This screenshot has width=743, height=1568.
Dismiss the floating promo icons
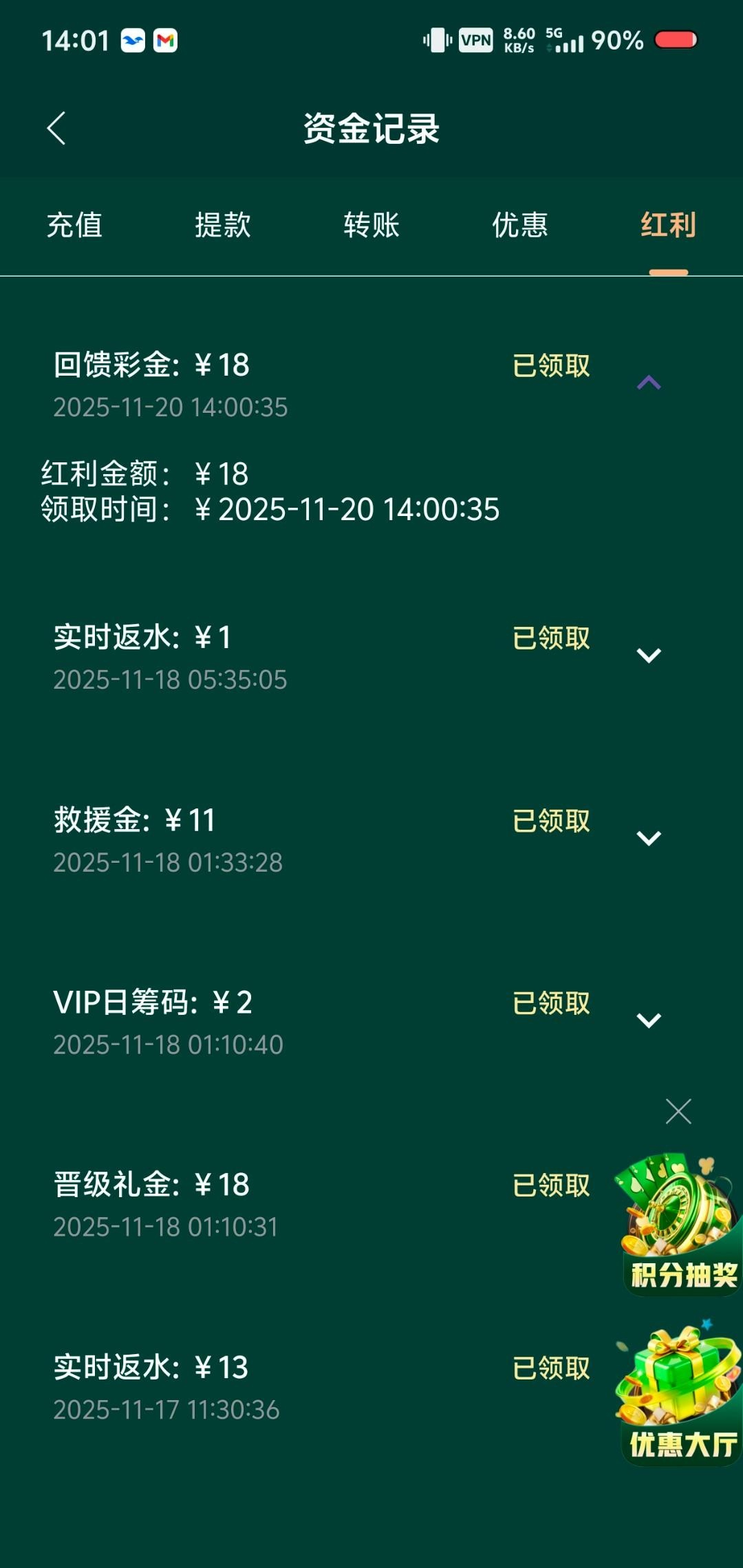pyautogui.click(x=678, y=1111)
